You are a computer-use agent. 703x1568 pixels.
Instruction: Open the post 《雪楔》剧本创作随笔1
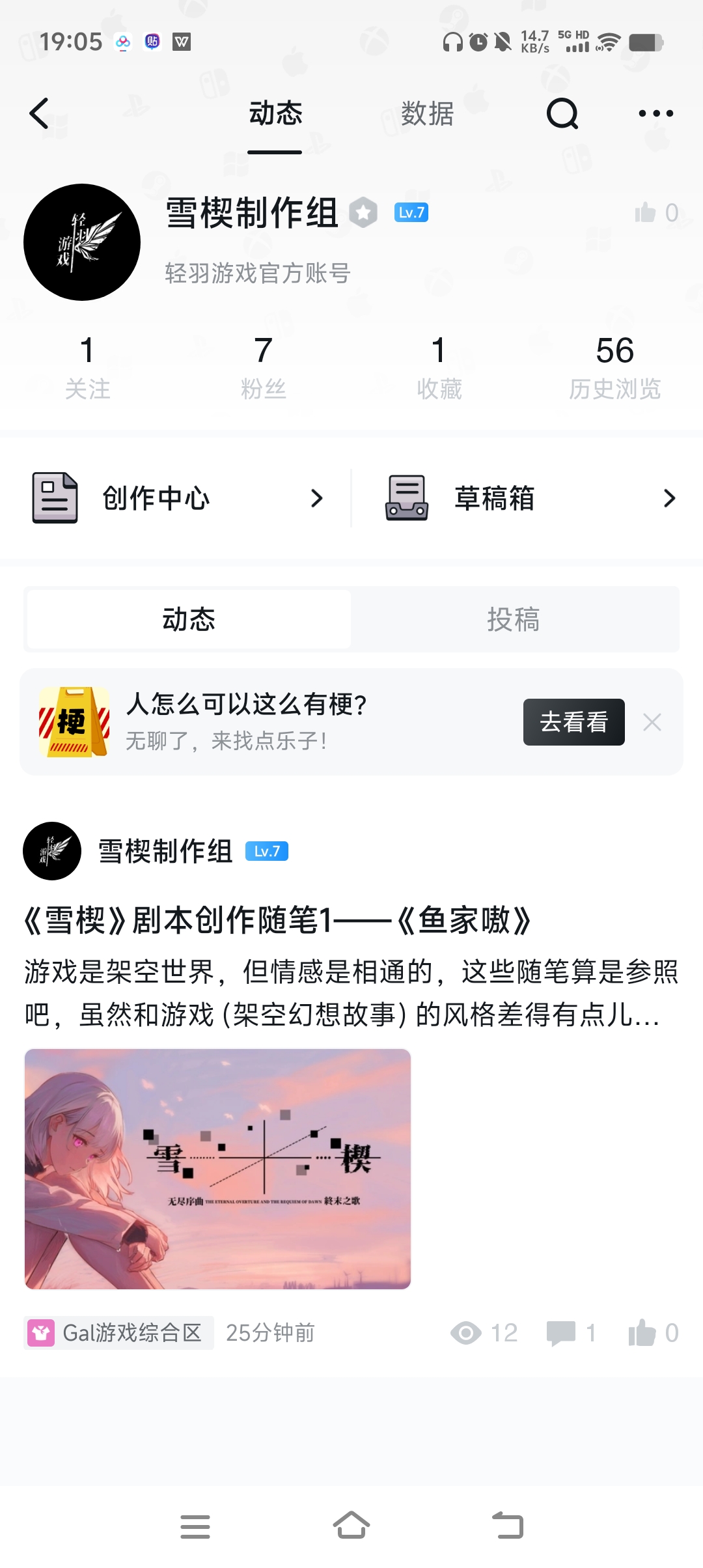point(278,921)
